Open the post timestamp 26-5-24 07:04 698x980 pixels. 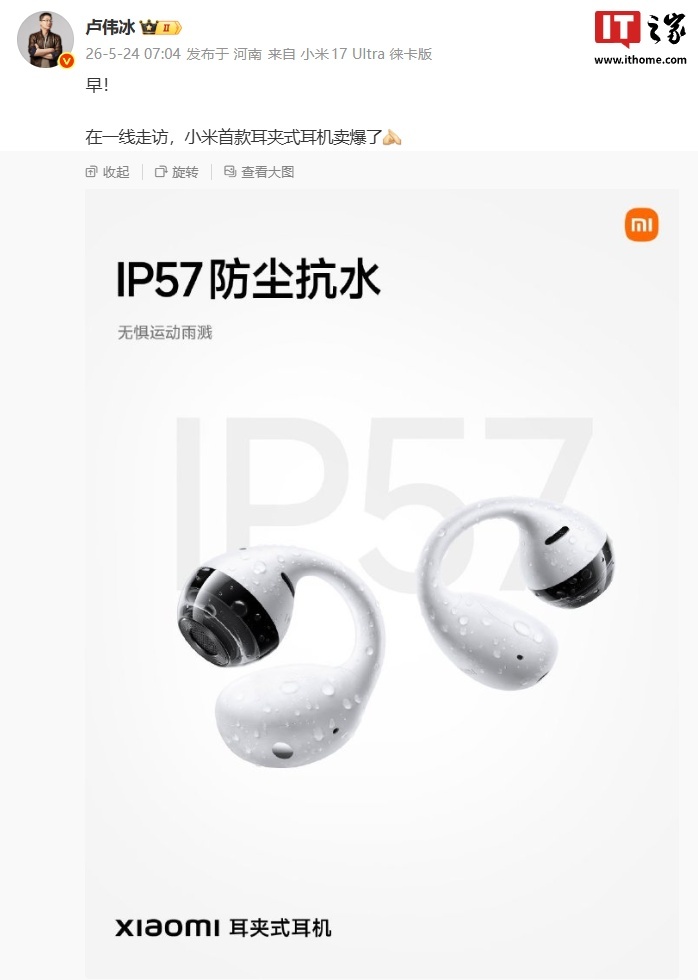tap(133, 54)
